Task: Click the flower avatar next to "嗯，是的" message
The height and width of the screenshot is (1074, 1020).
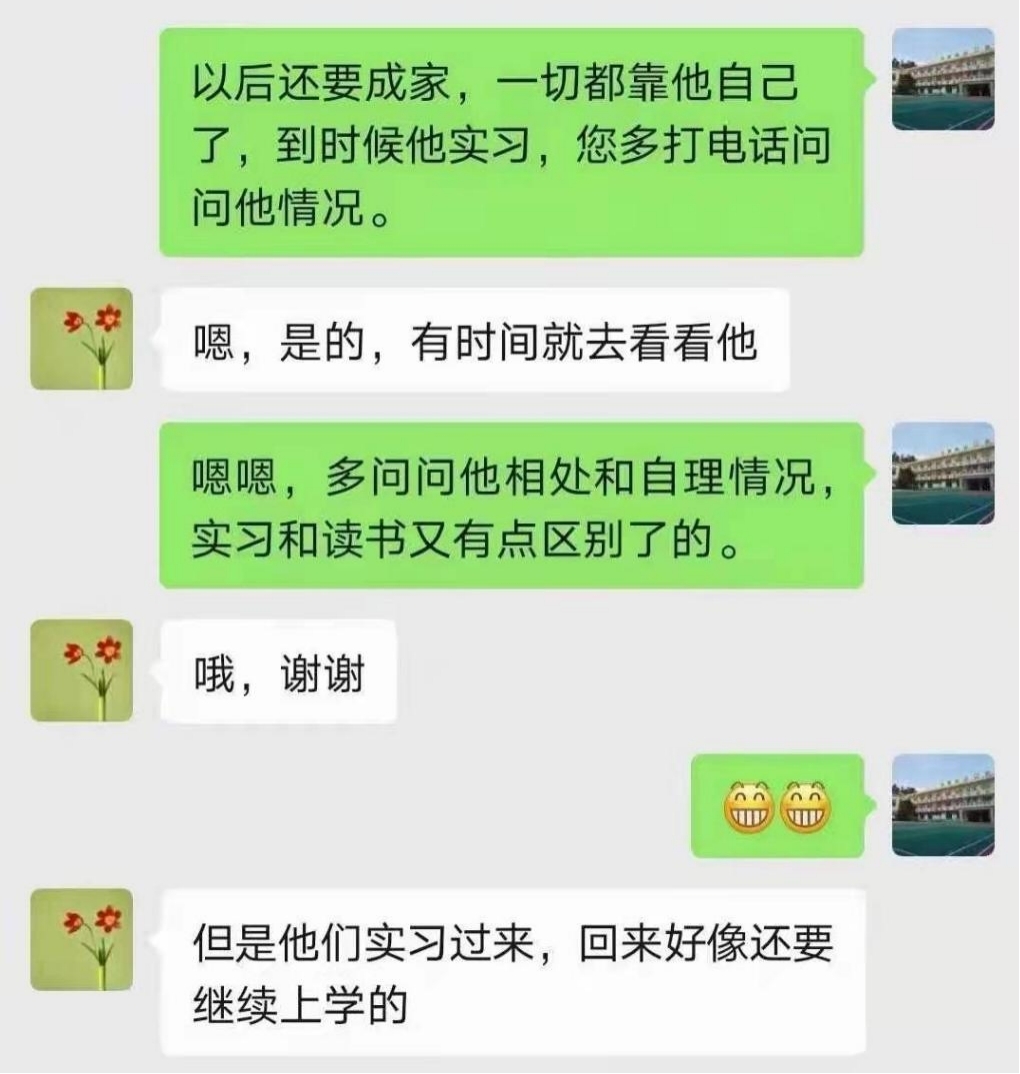Action: (81, 339)
